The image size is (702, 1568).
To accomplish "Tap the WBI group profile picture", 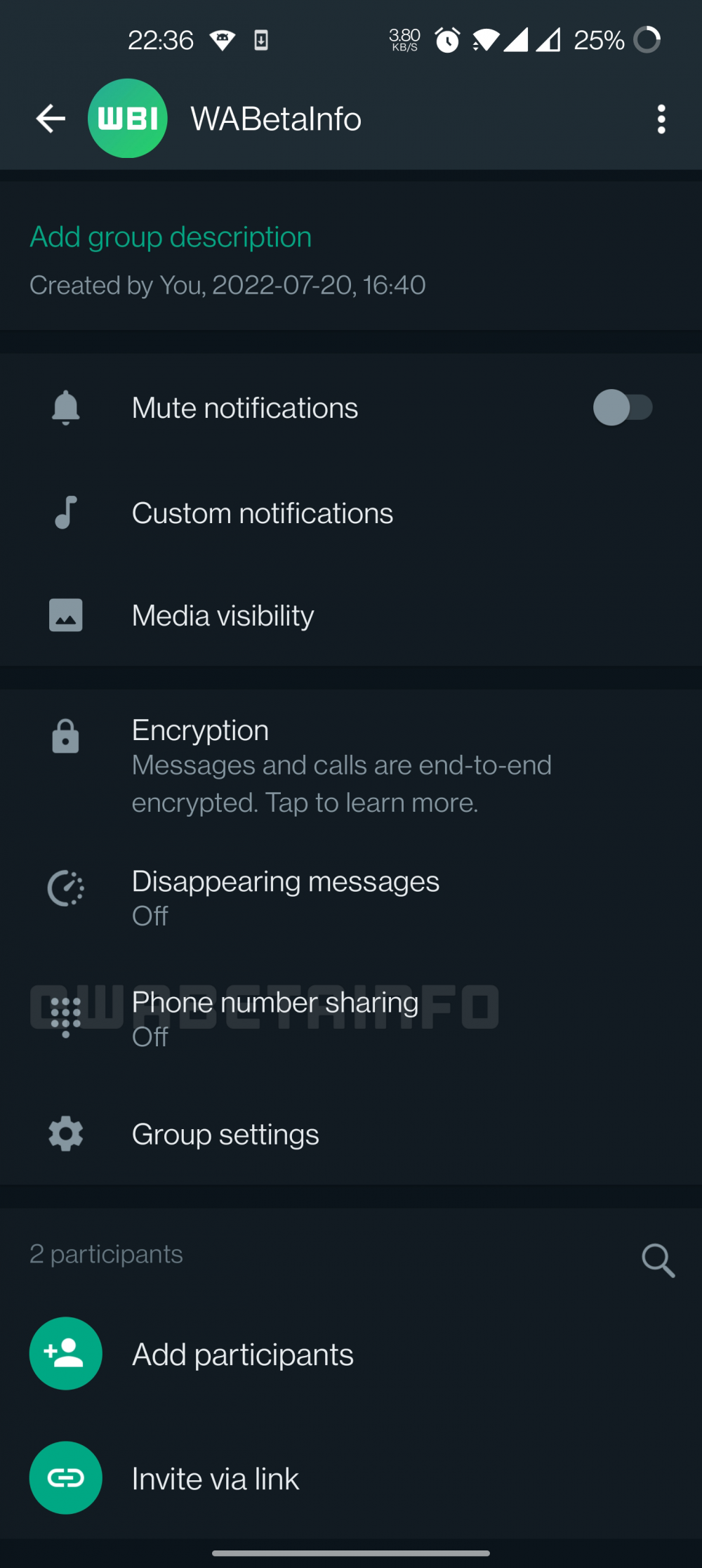I will point(127,118).
